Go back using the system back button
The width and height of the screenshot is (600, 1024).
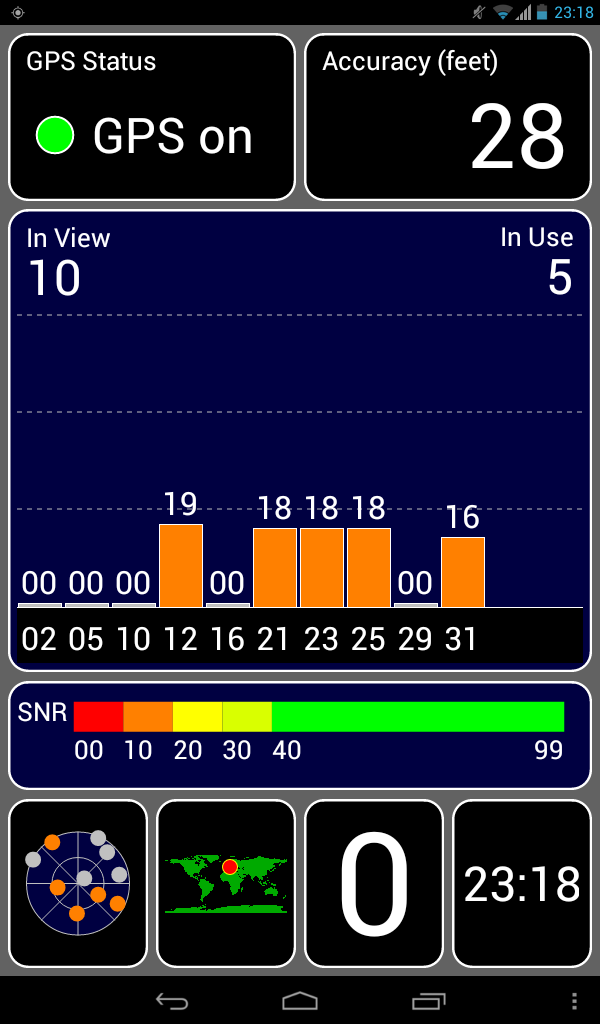172,1000
